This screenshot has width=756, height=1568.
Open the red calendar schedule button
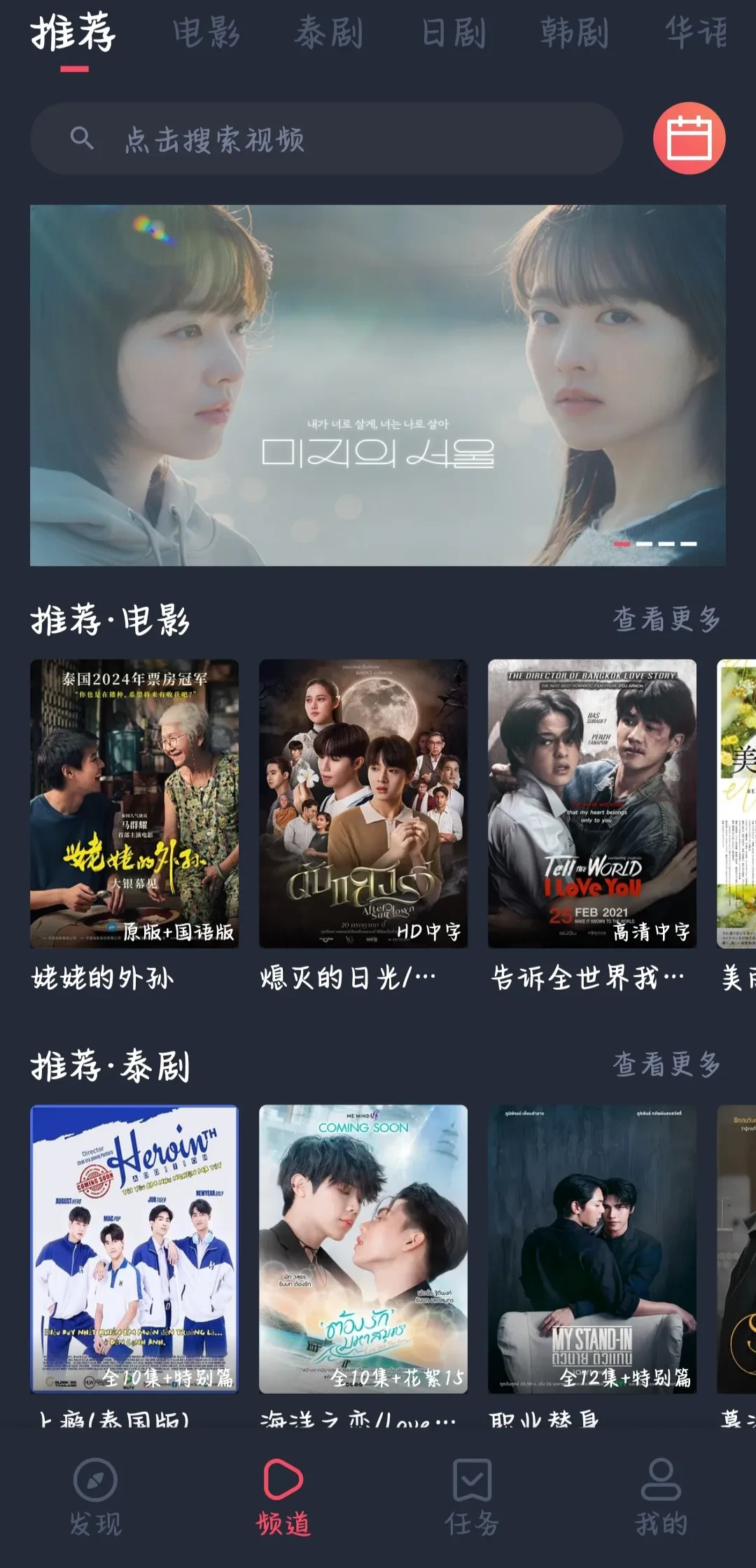pos(689,139)
